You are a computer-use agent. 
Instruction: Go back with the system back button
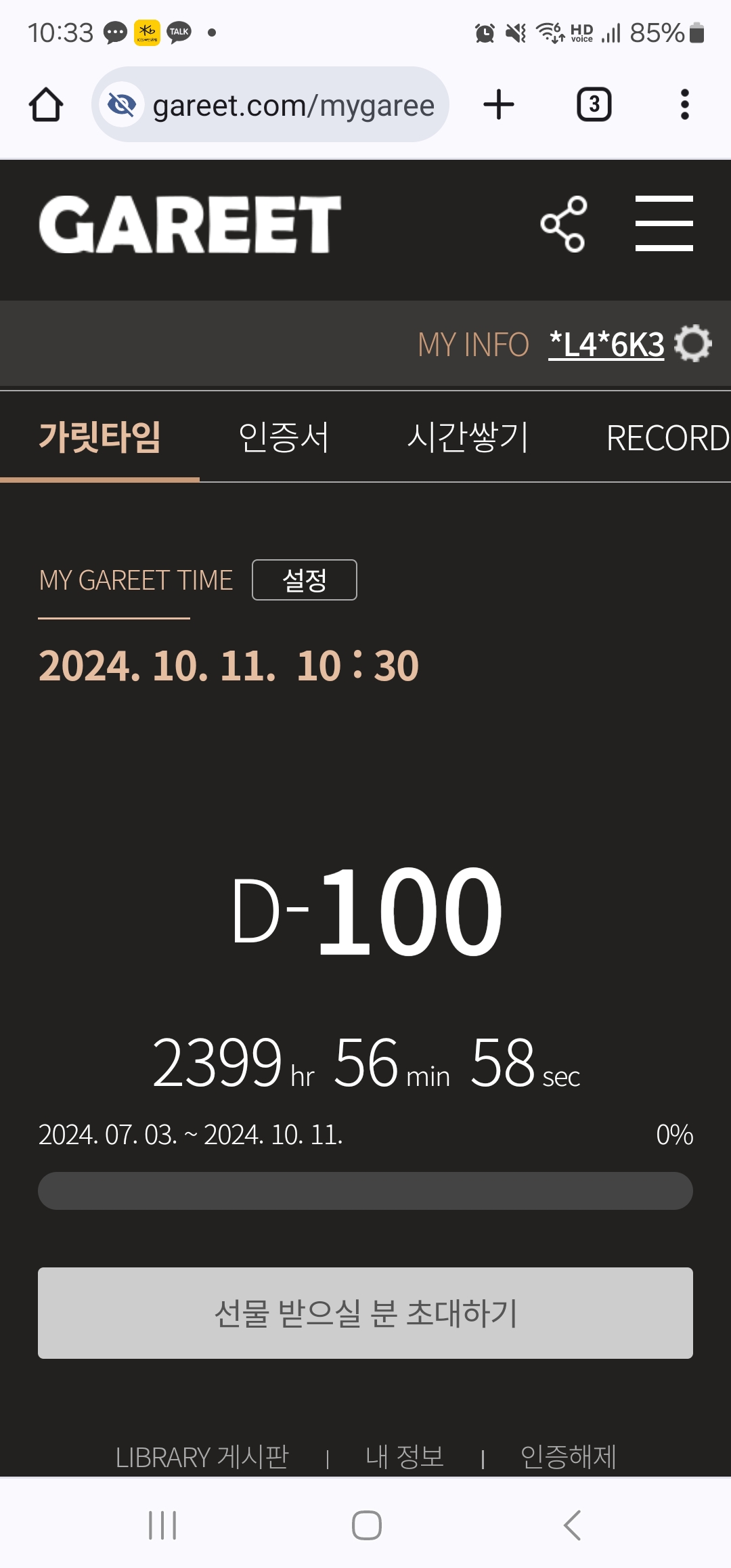pyautogui.click(x=572, y=1525)
